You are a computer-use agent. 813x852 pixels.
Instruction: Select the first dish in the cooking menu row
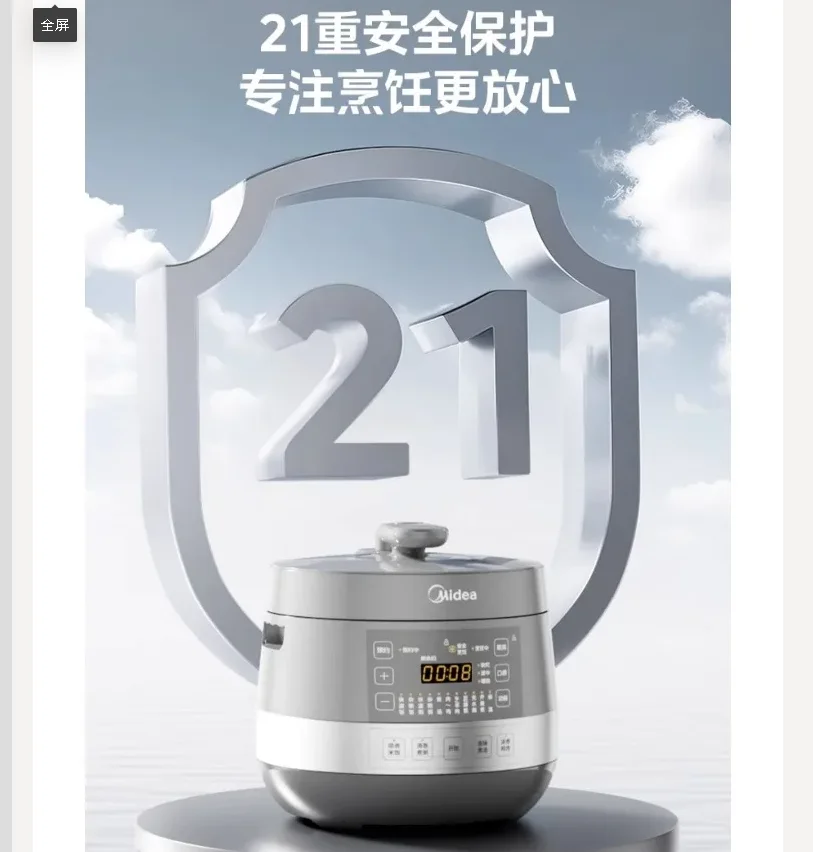coord(403,703)
